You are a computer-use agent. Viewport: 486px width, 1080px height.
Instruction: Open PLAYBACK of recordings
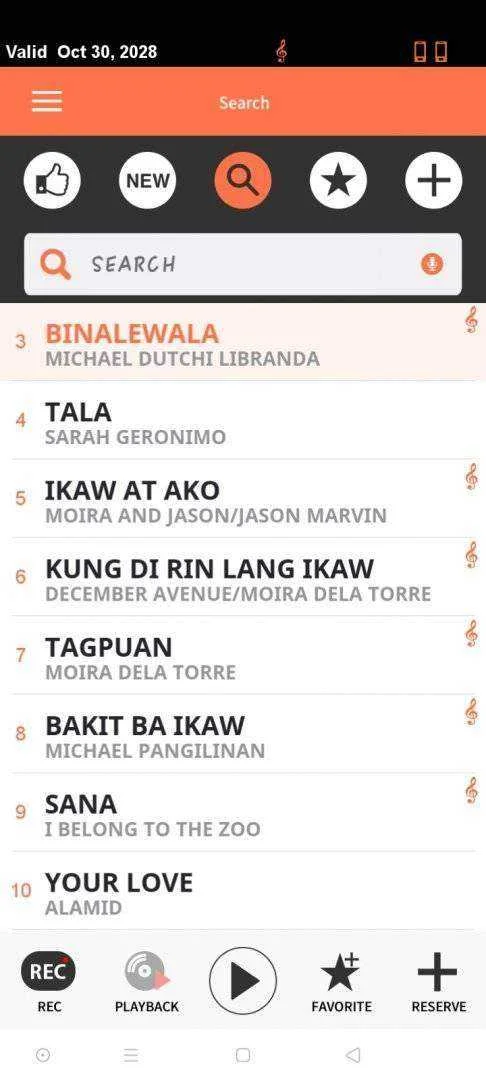[x=147, y=981]
